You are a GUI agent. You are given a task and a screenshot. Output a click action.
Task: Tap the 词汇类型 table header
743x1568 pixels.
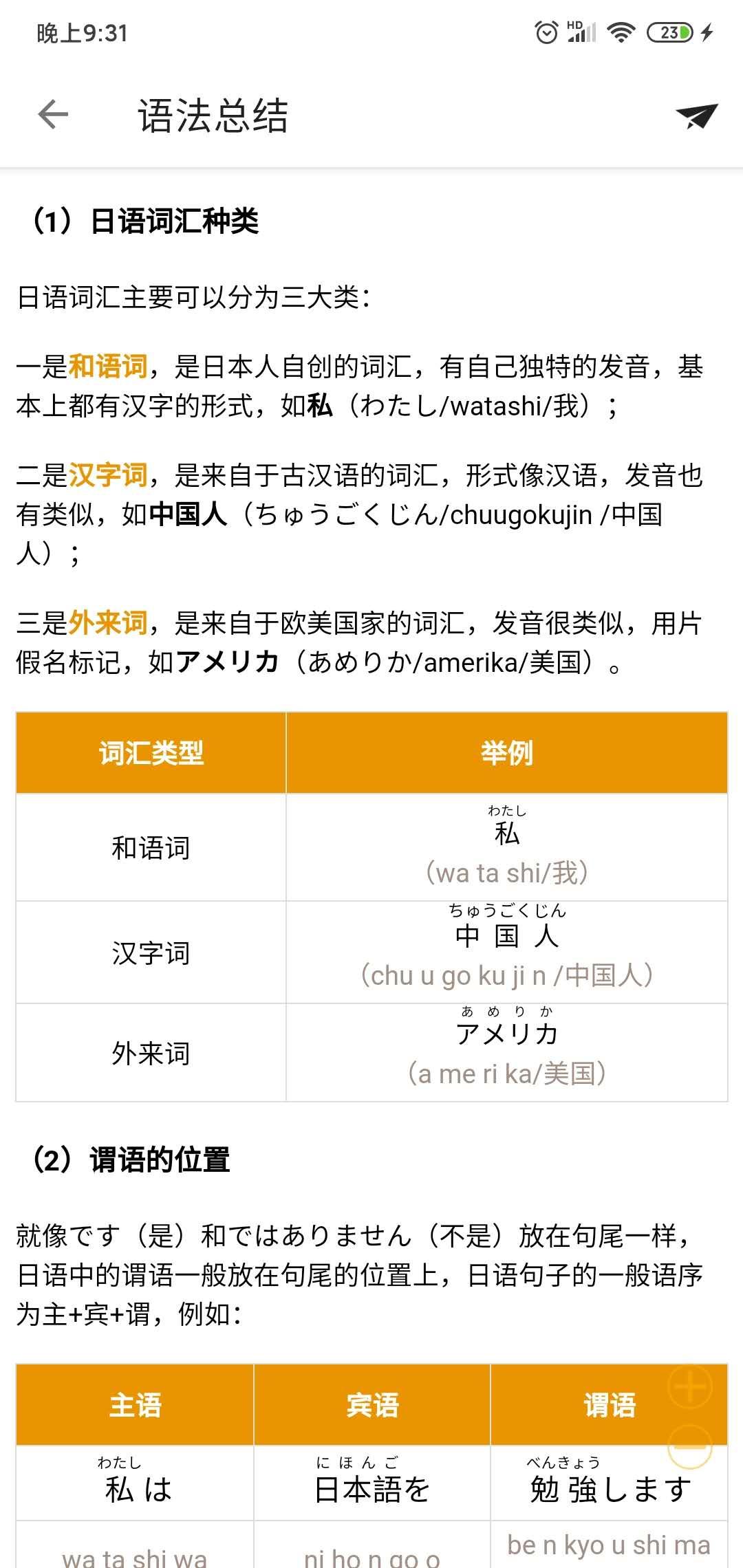click(150, 752)
